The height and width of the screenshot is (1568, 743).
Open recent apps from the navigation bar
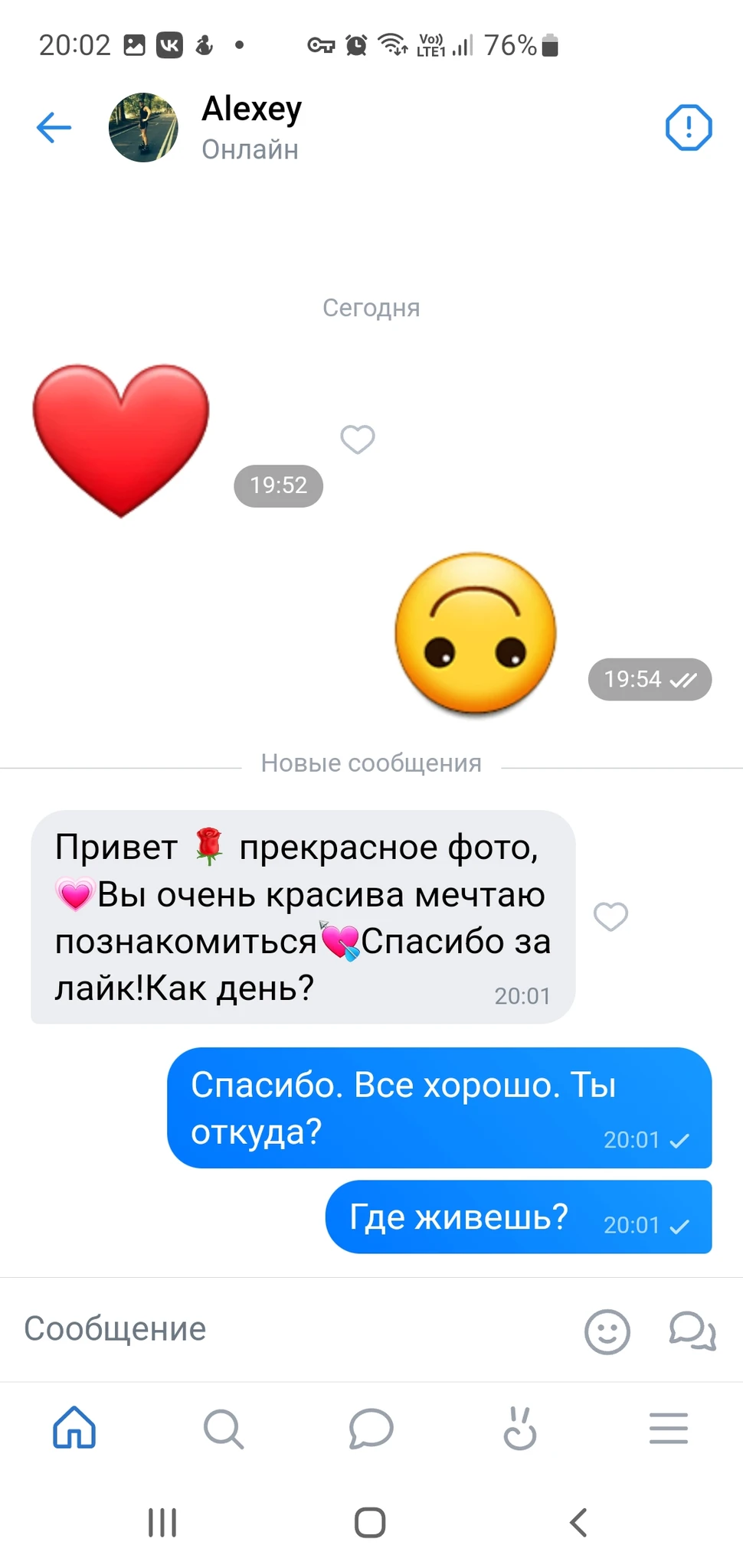click(x=162, y=1522)
